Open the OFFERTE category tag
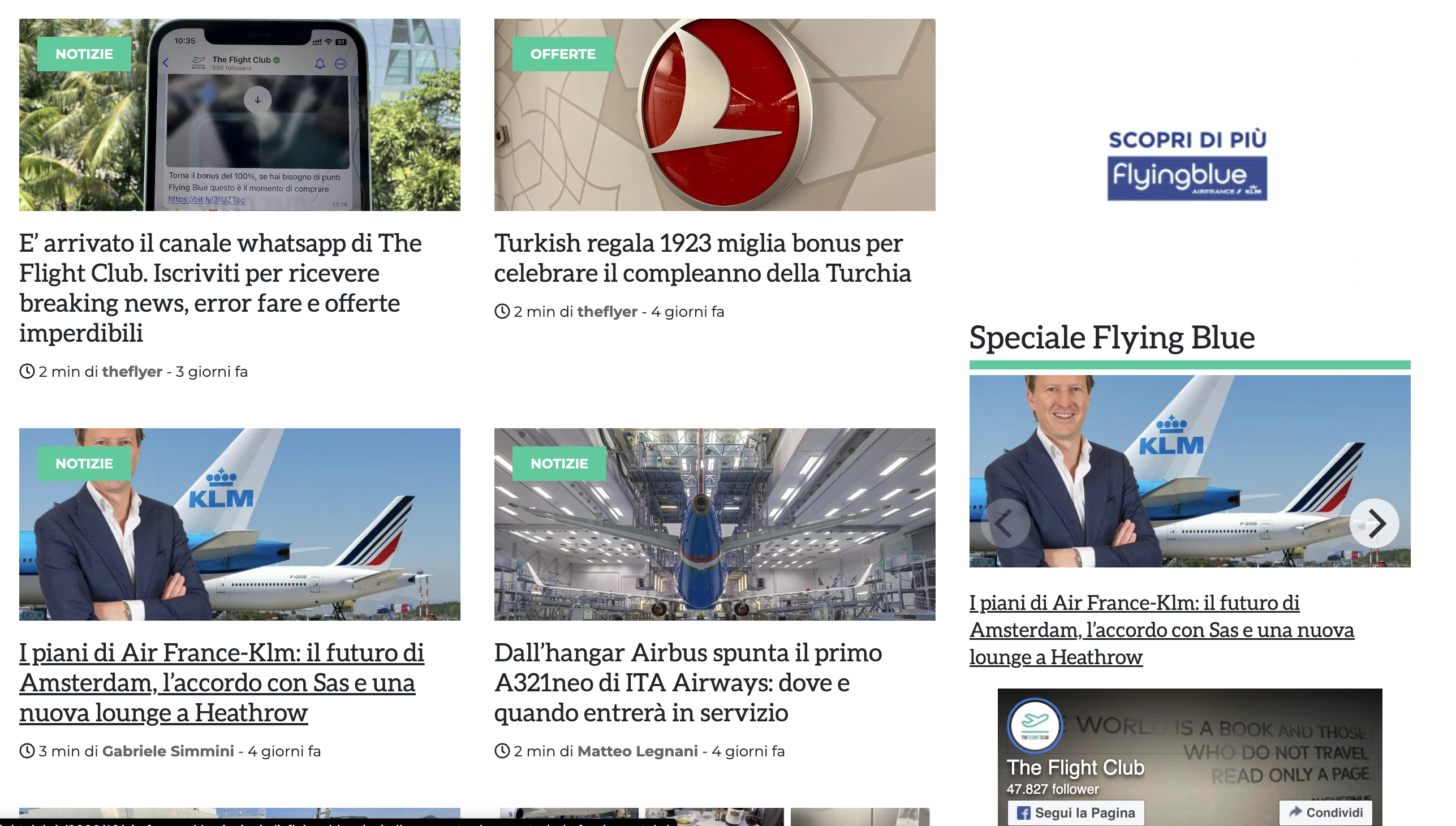Image resolution: width=1456 pixels, height=826 pixels. click(x=562, y=54)
